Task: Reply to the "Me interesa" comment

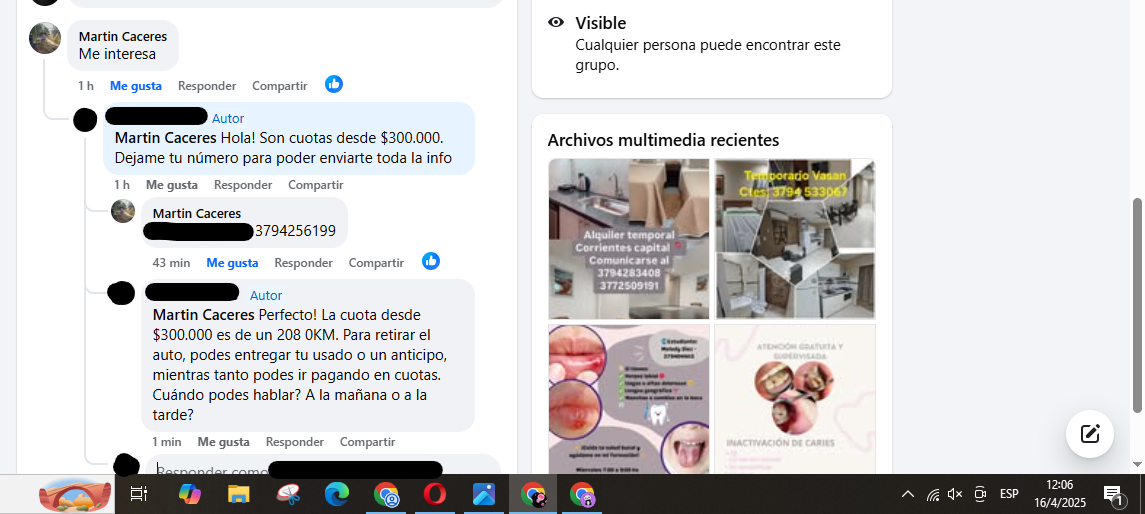Action: 207,86
